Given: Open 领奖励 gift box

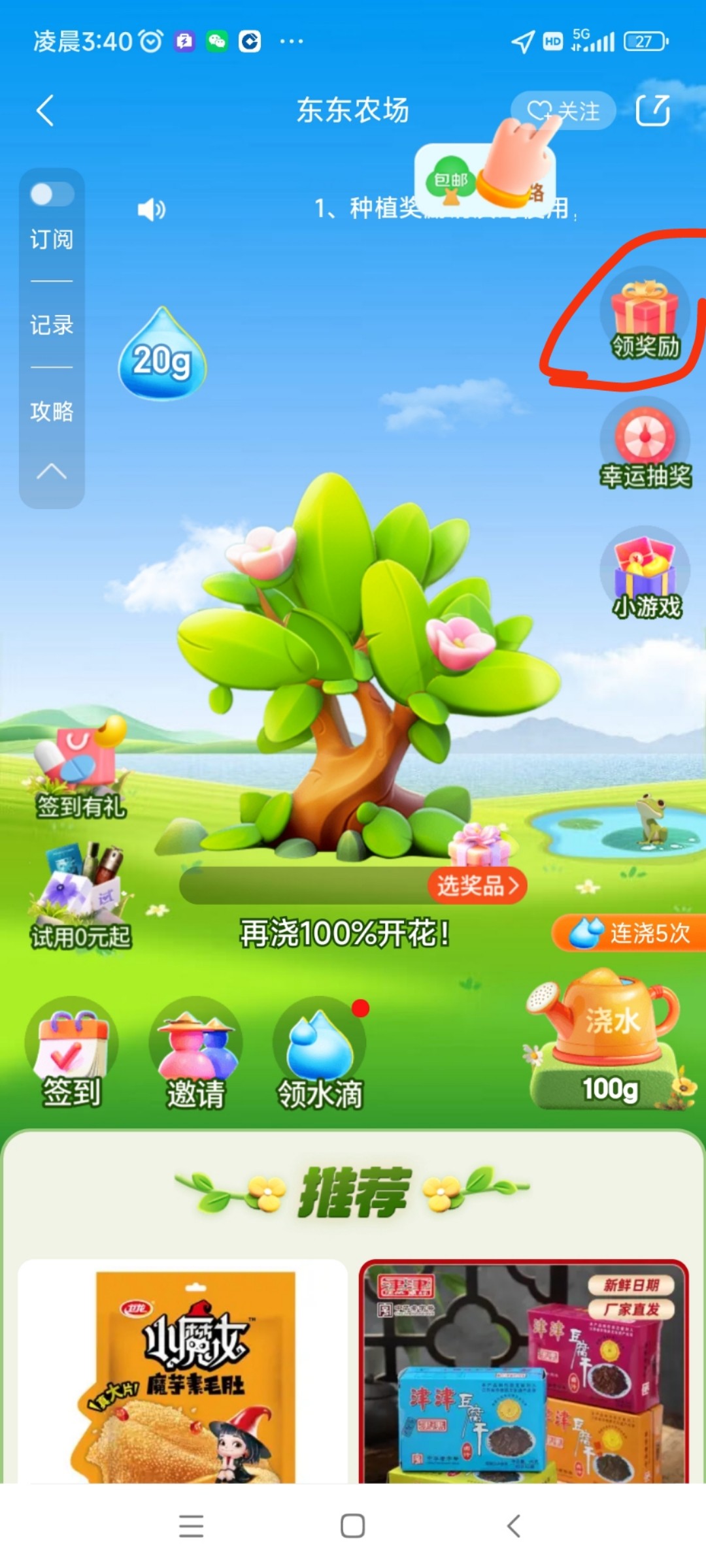Looking at the screenshot, I should 645,317.
